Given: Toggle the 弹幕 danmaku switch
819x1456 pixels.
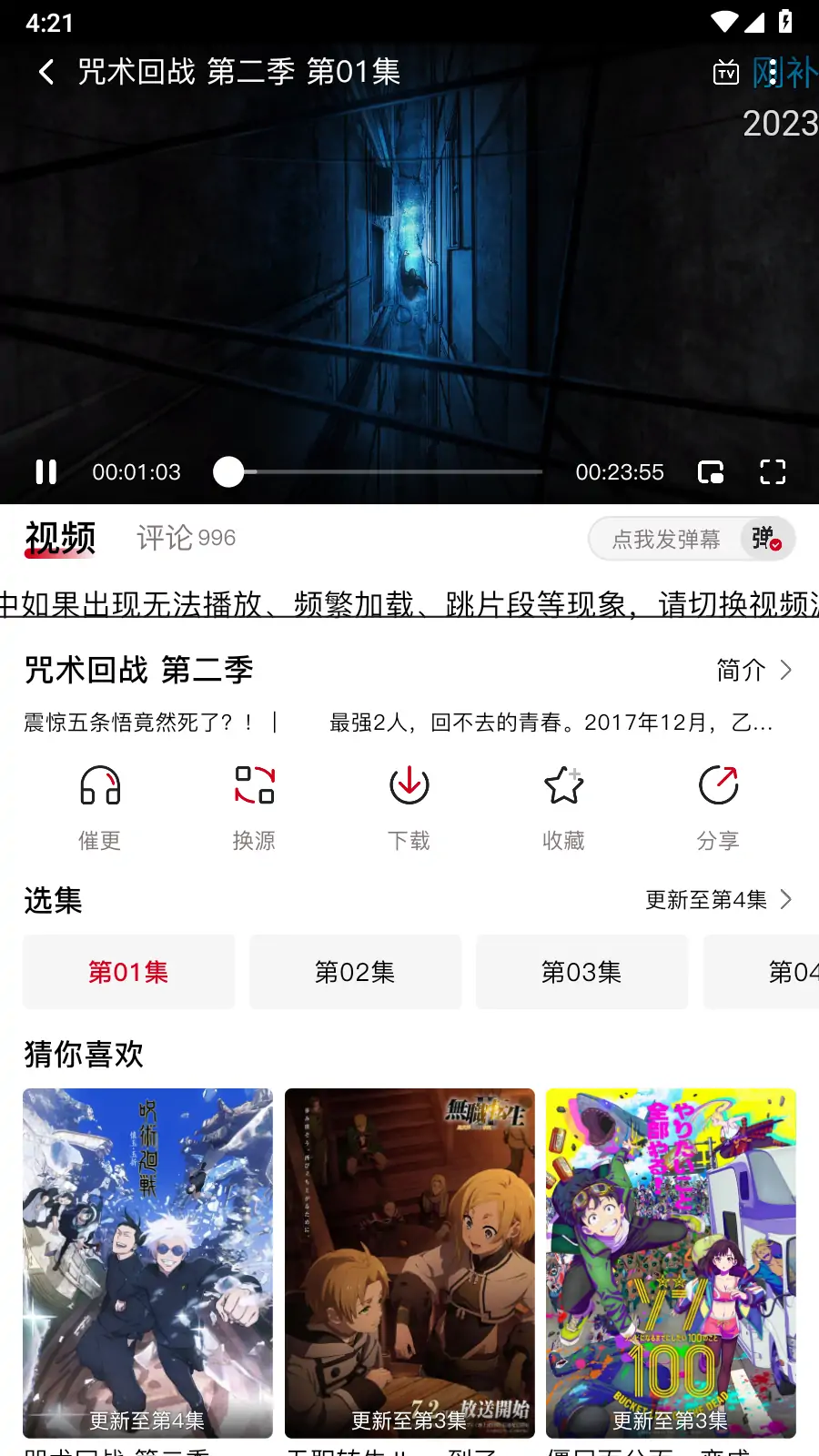Looking at the screenshot, I should [x=765, y=539].
